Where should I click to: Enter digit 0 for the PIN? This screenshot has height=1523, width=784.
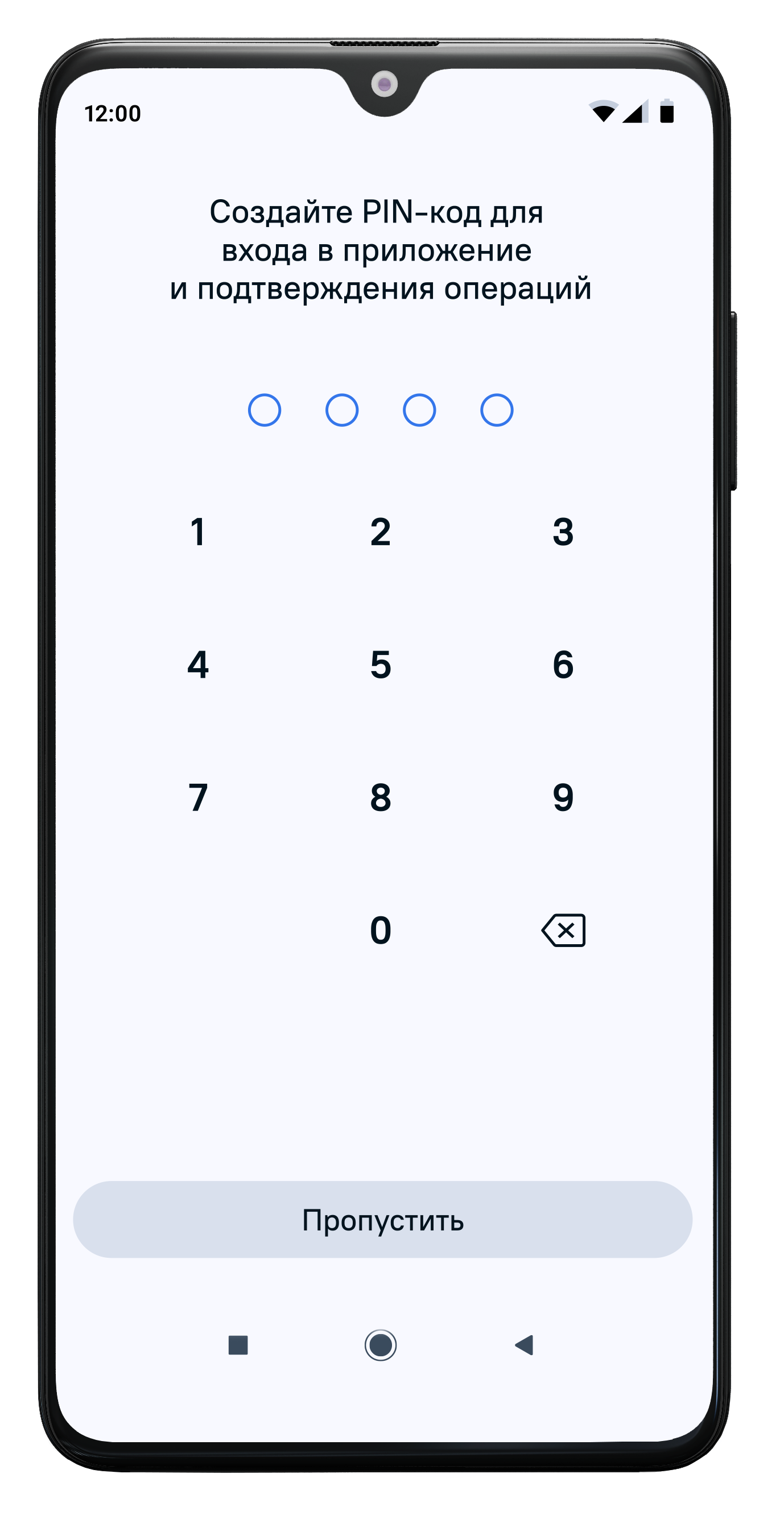pos(381,931)
